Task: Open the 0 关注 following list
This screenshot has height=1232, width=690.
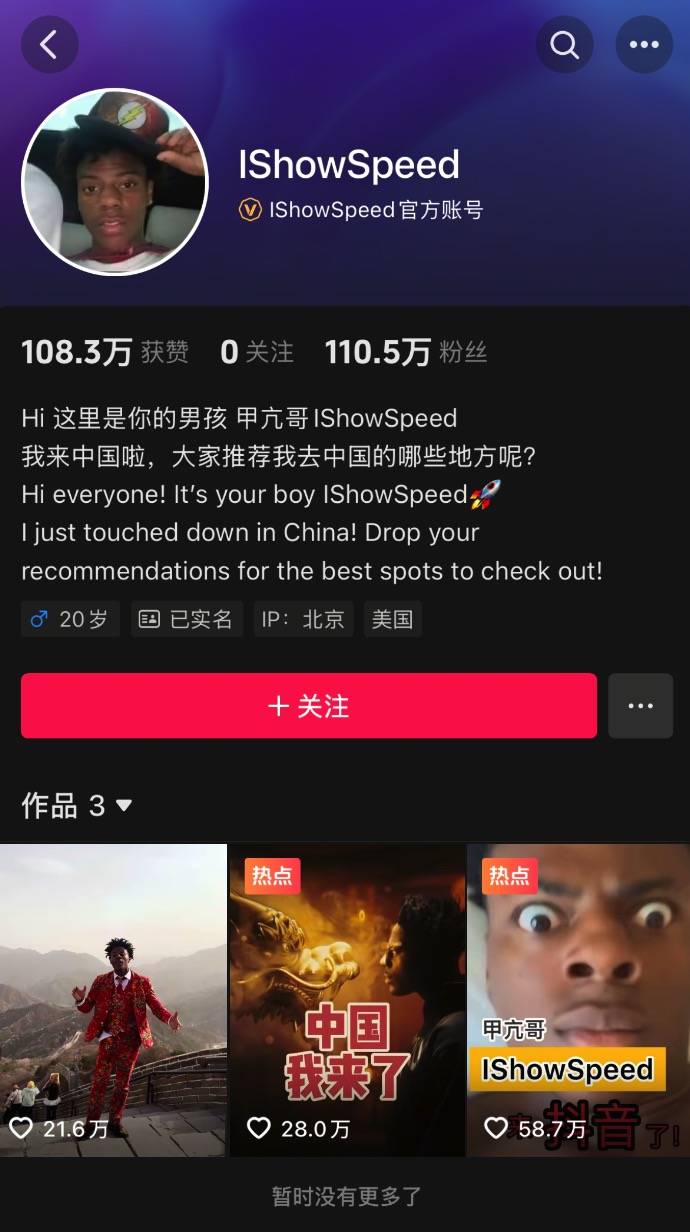Action: point(257,352)
